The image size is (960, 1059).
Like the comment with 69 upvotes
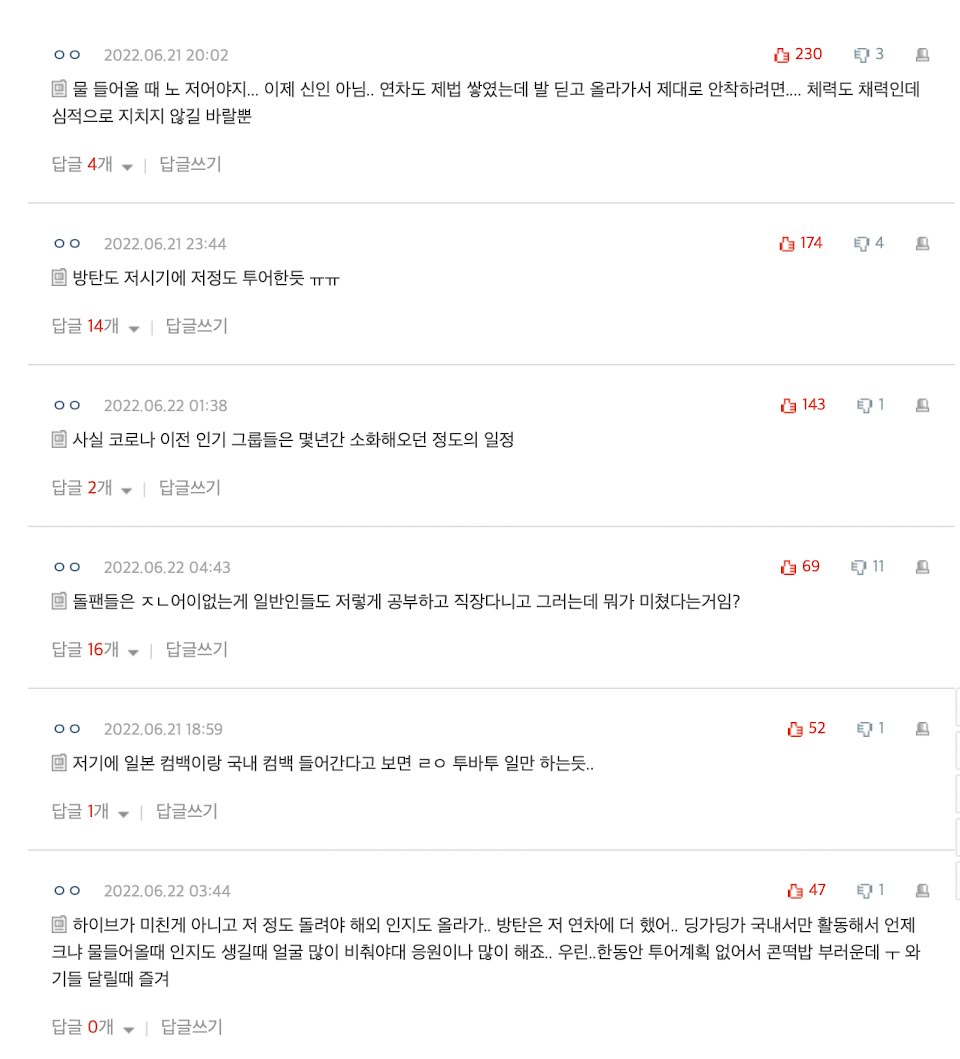800,567
